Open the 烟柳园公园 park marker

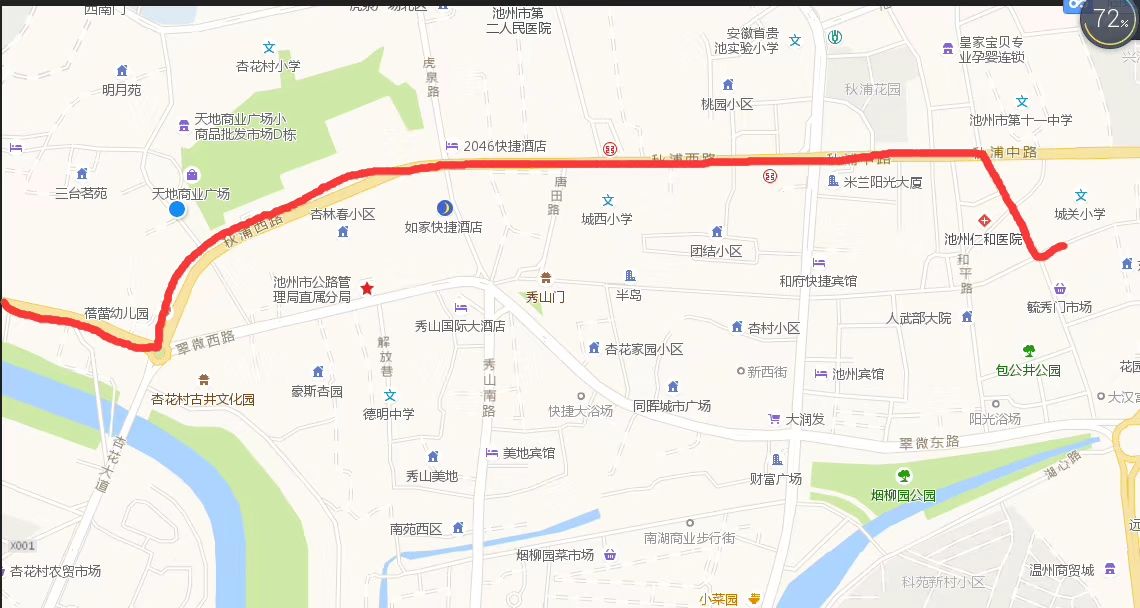tap(904, 476)
